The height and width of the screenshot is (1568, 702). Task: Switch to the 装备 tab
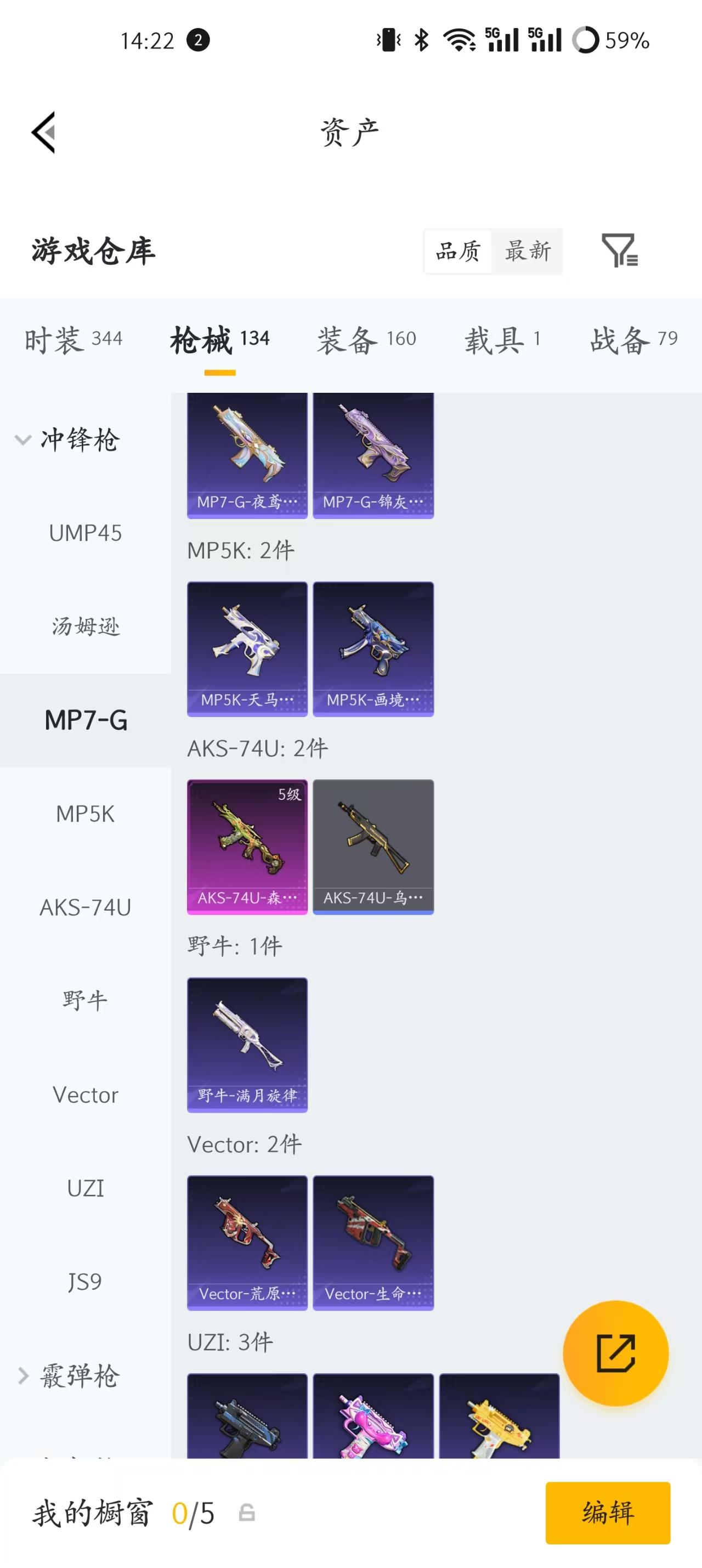pyautogui.click(x=367, y=339)
